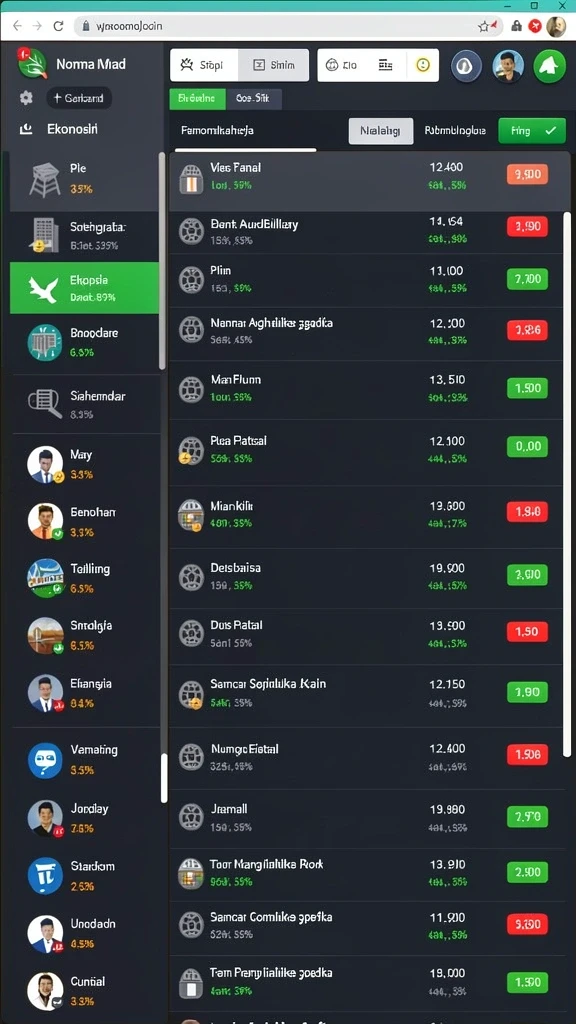Select the Simim segment
This screenshot has width=576, height=1024.
click(x=274, y=65)
